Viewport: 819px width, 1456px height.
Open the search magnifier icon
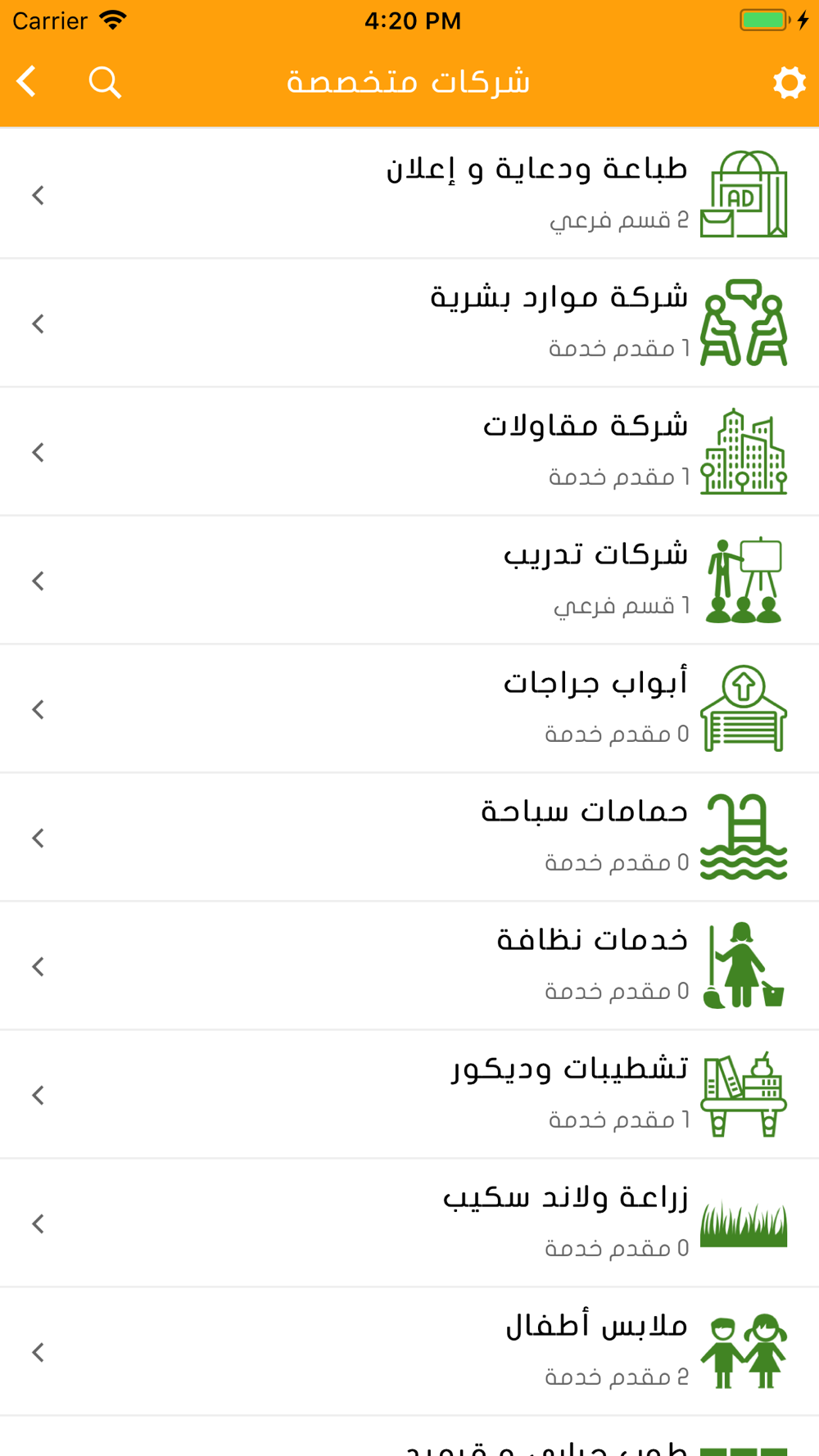pos(105,82)
